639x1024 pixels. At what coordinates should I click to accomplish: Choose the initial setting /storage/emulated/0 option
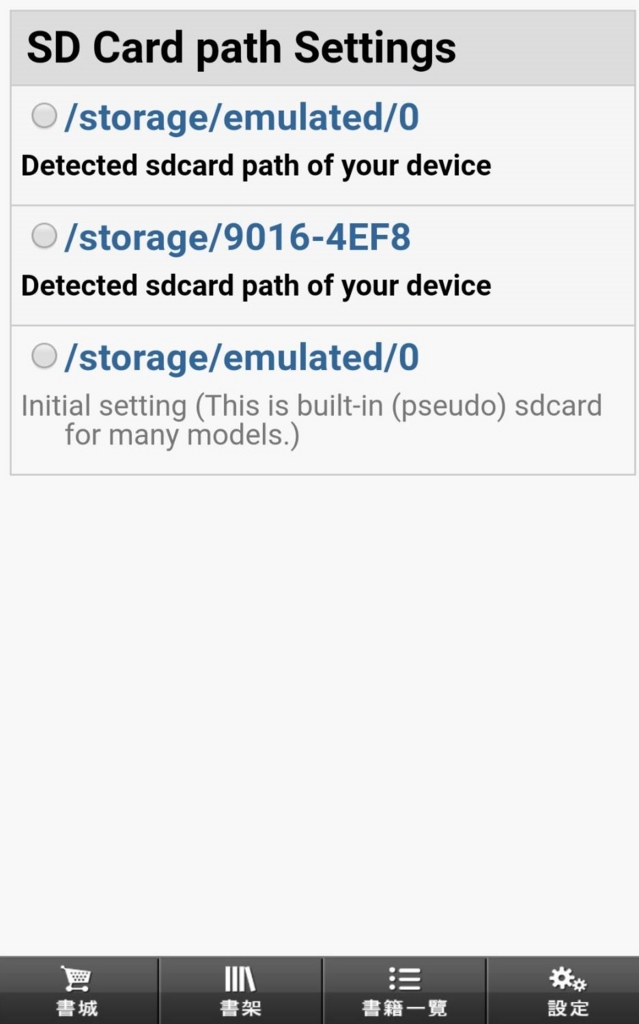[323, 400]
